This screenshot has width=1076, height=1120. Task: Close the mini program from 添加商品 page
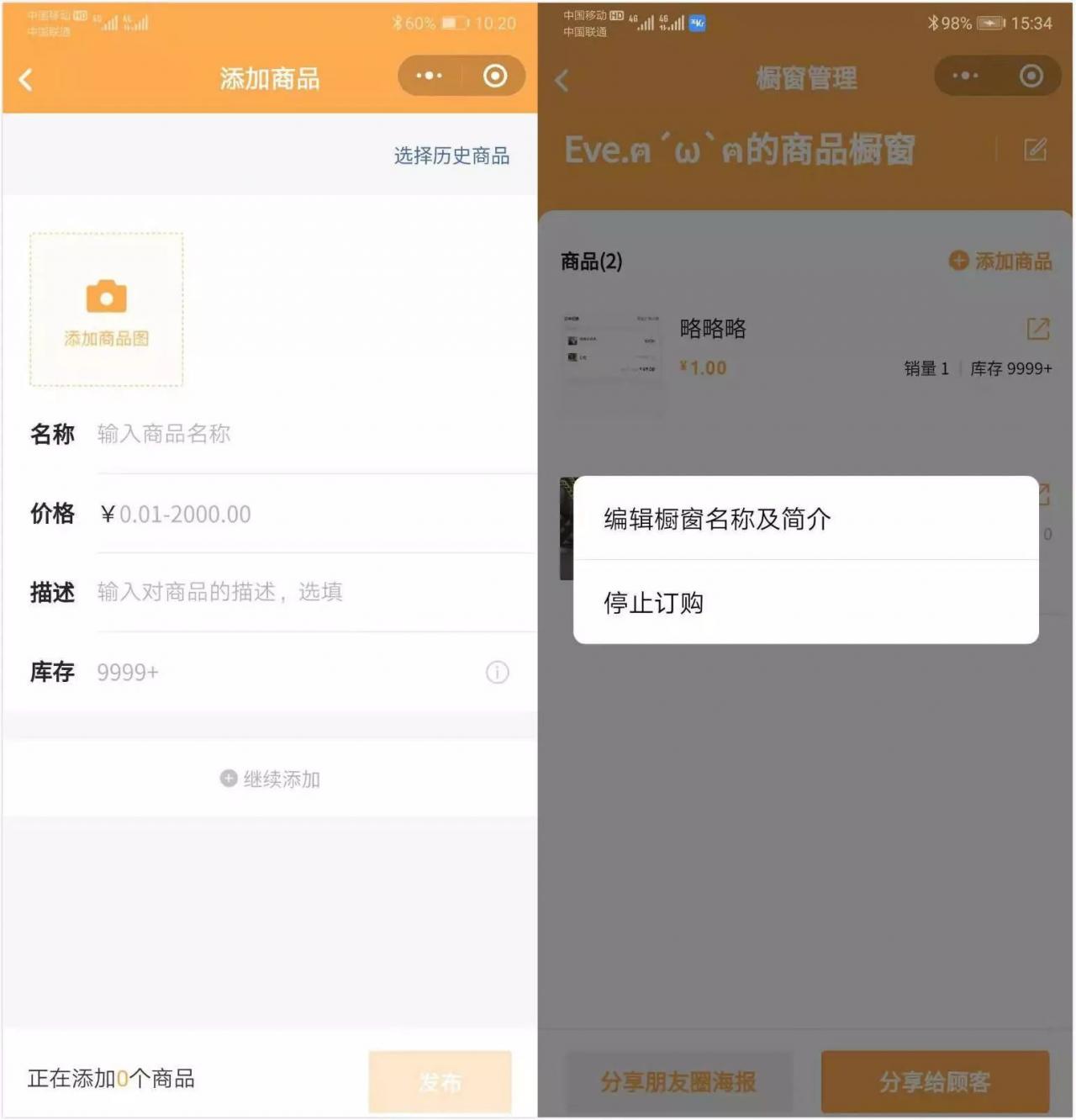(495, 77)
